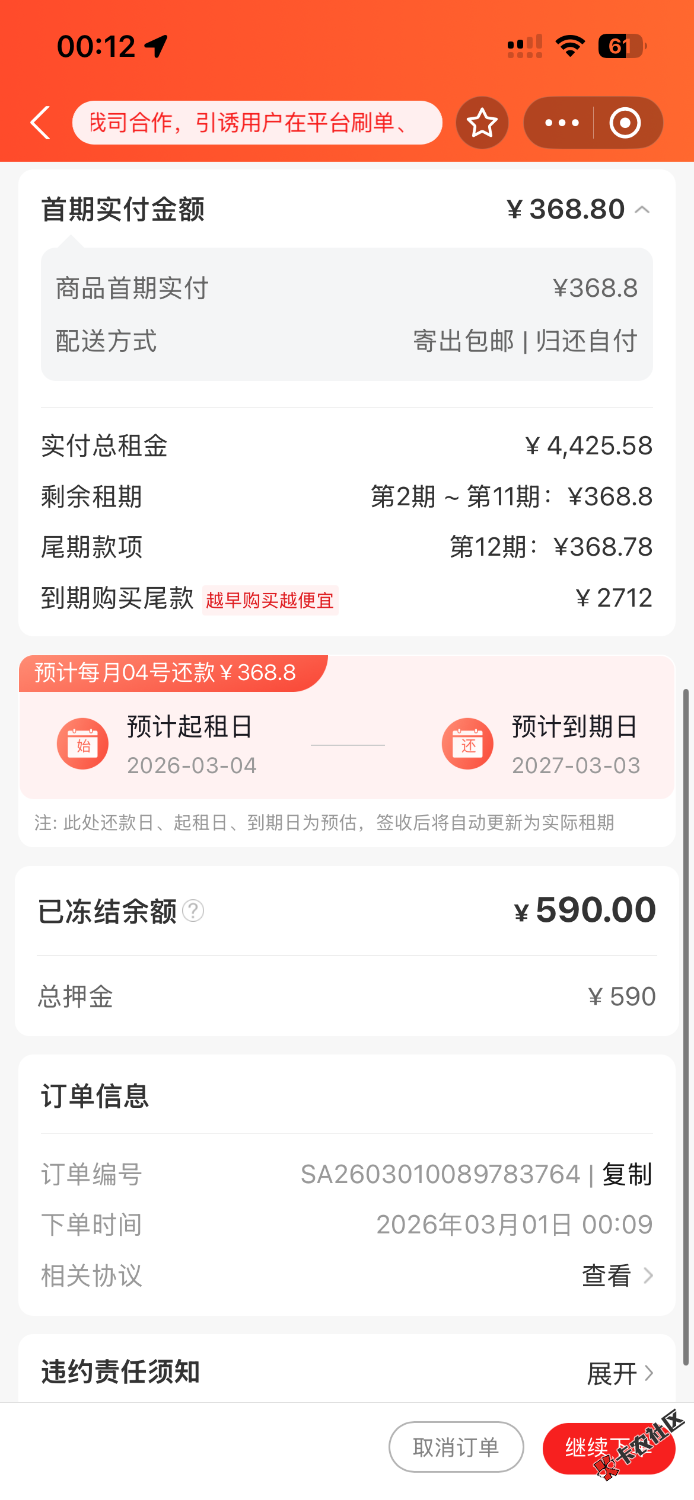Collapse the 首期实付金额 details
The image size is (694, 1500).
(x=643, y=210)
